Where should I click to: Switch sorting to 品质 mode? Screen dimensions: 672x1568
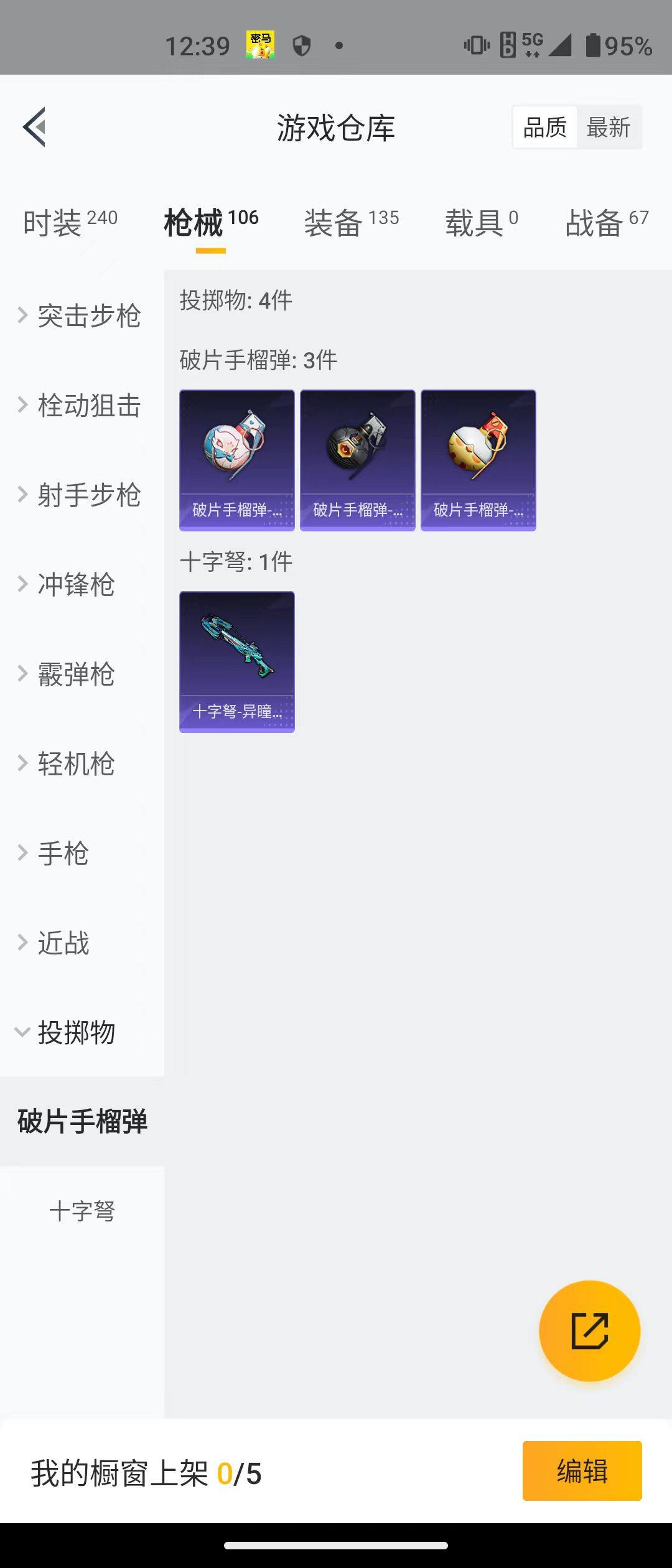[x=544, y=127]
